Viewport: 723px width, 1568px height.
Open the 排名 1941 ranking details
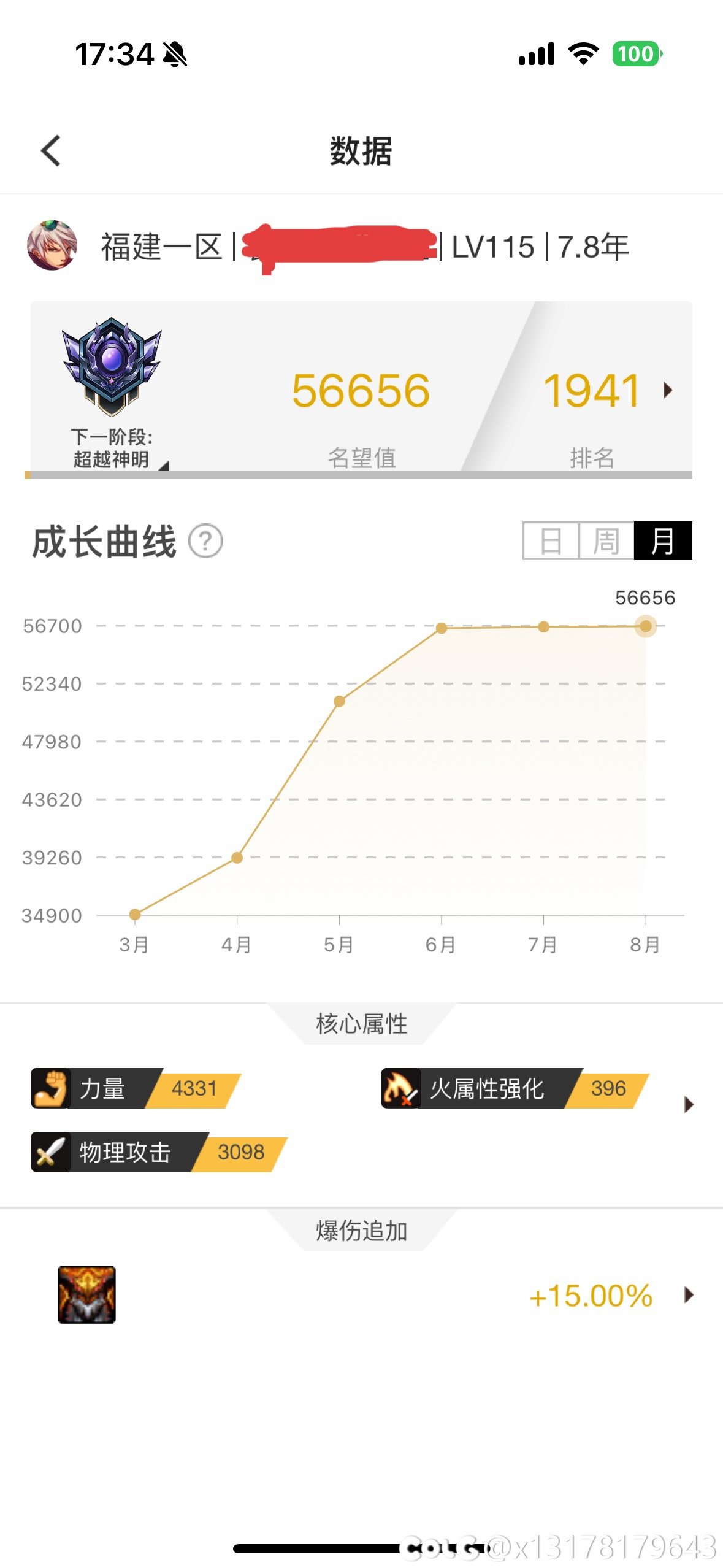coord(607,391)
